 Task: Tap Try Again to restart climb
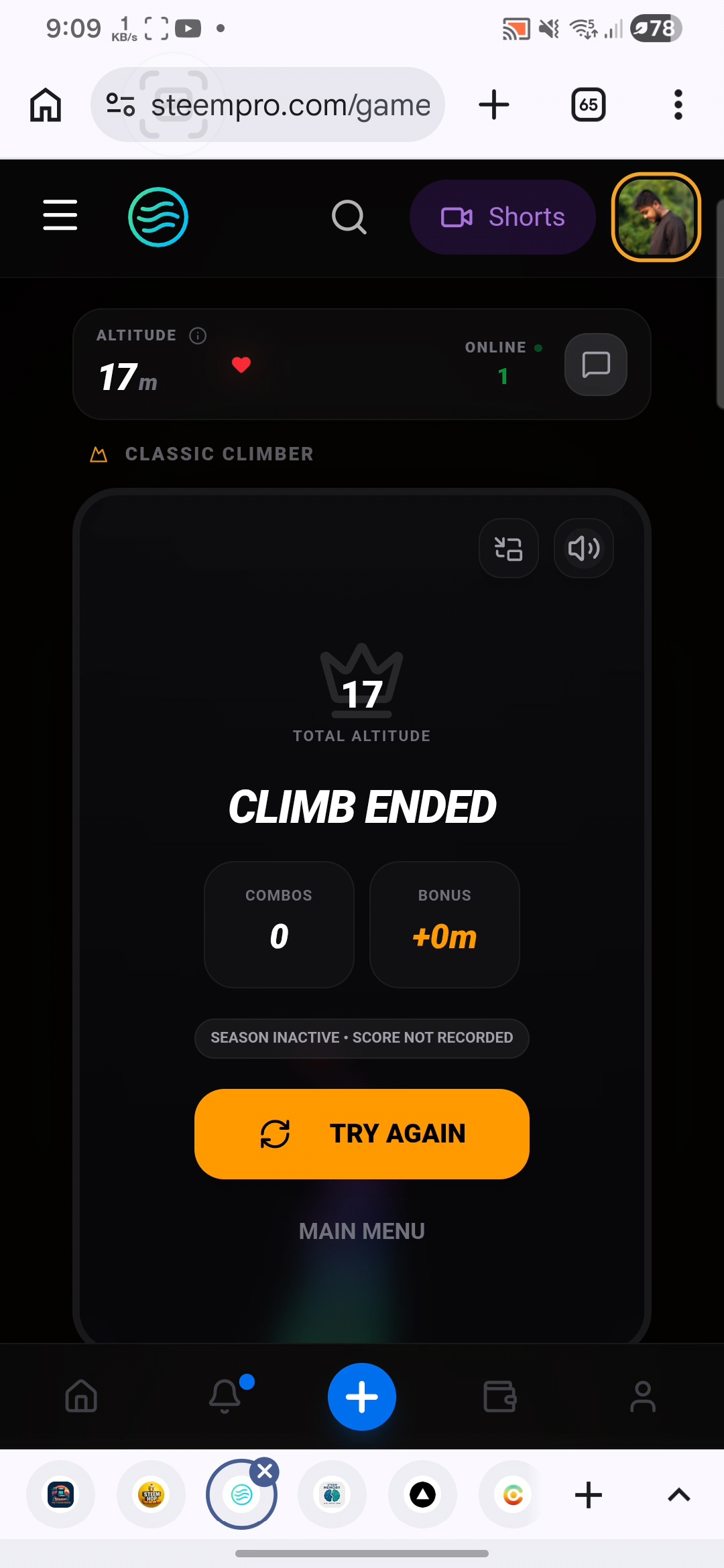point(362,1134)
